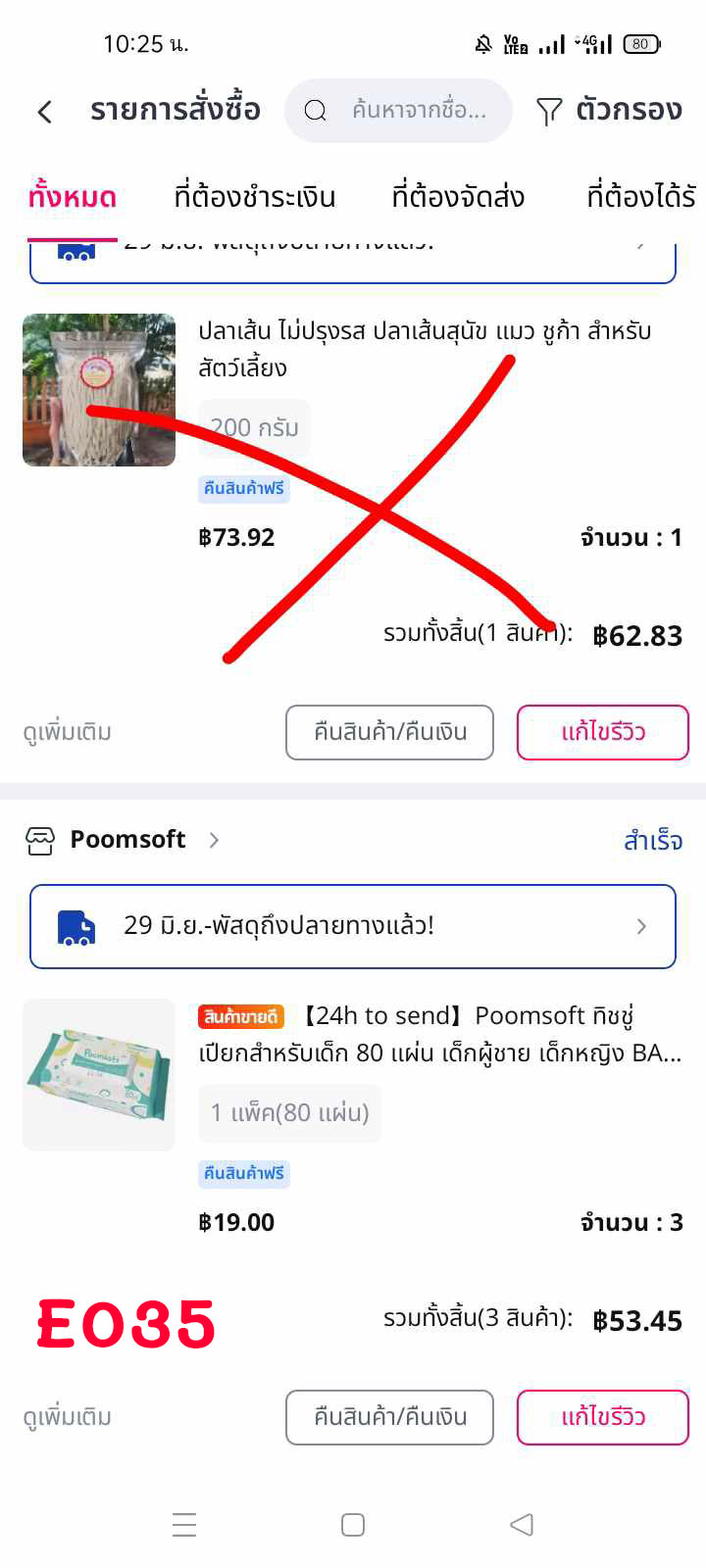
Task: Request return for the ปลาเส้น order
Action: click(x=389, y=732)
